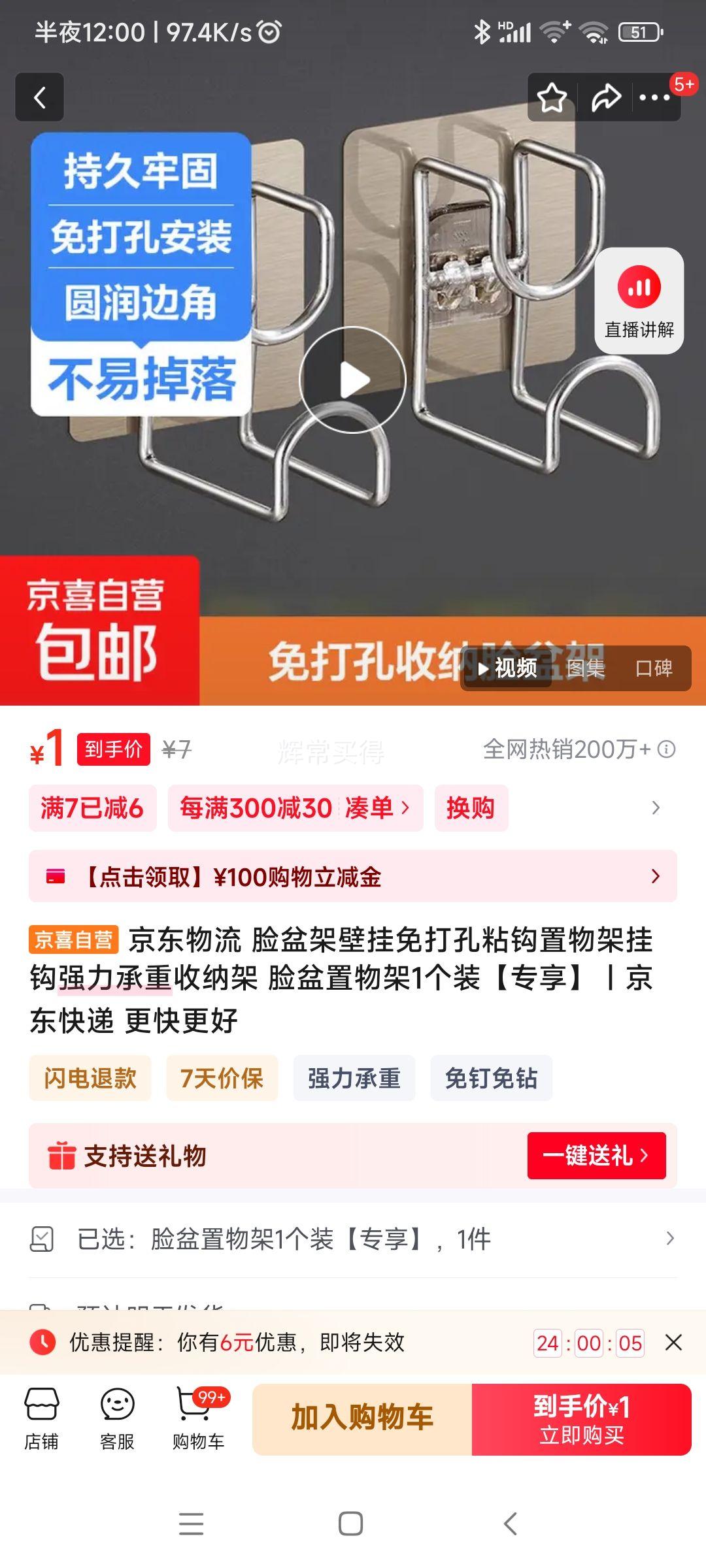
Task: Play the product video
Action: point(353,380)
